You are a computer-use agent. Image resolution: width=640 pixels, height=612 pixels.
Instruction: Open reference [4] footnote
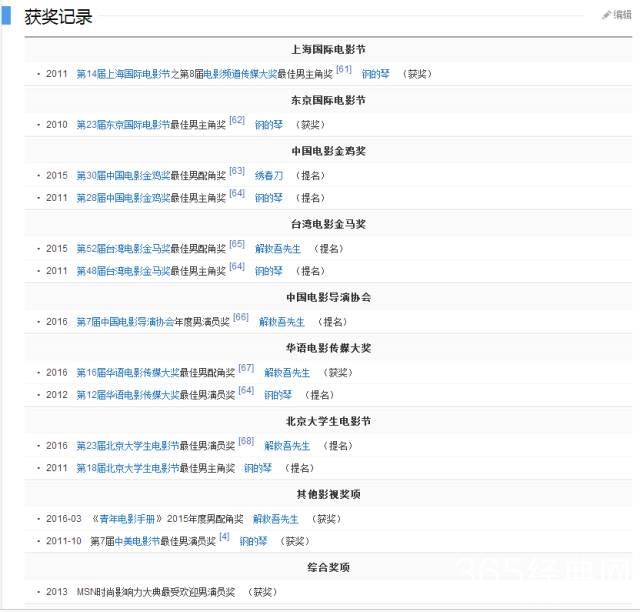[224, 537]
